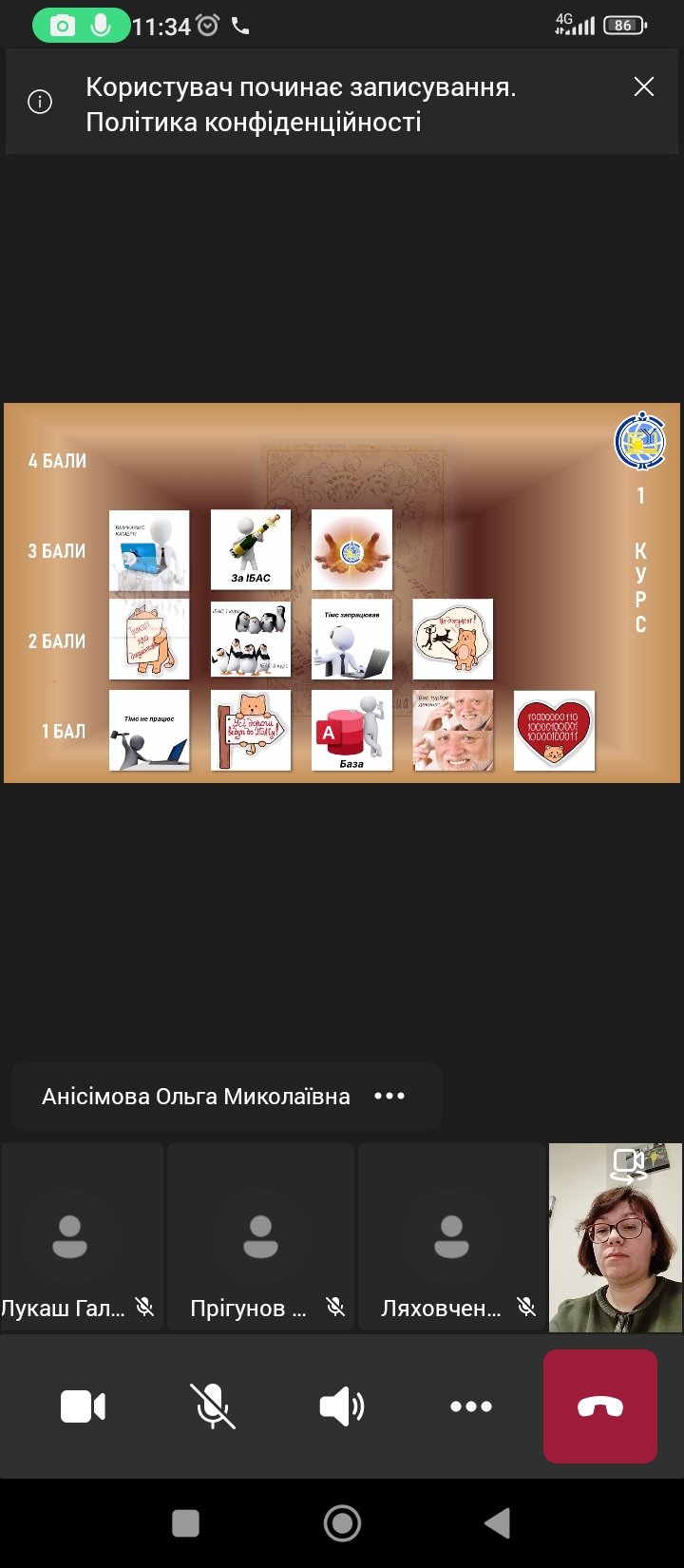684x1568 pixels.
Task: Select participant tile Прігунов
Action: point(260,1236)
